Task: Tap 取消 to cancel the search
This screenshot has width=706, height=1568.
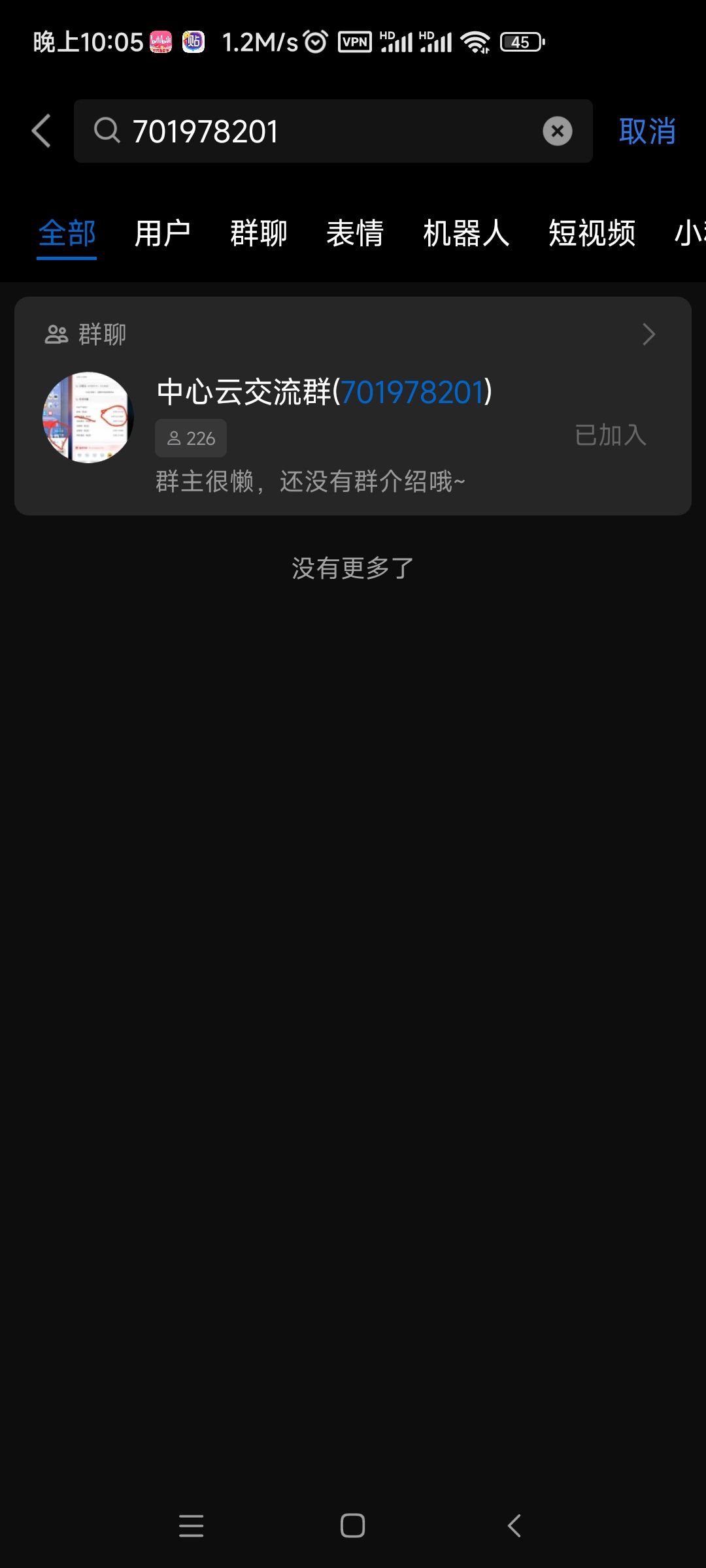Action: pos(647,131)
